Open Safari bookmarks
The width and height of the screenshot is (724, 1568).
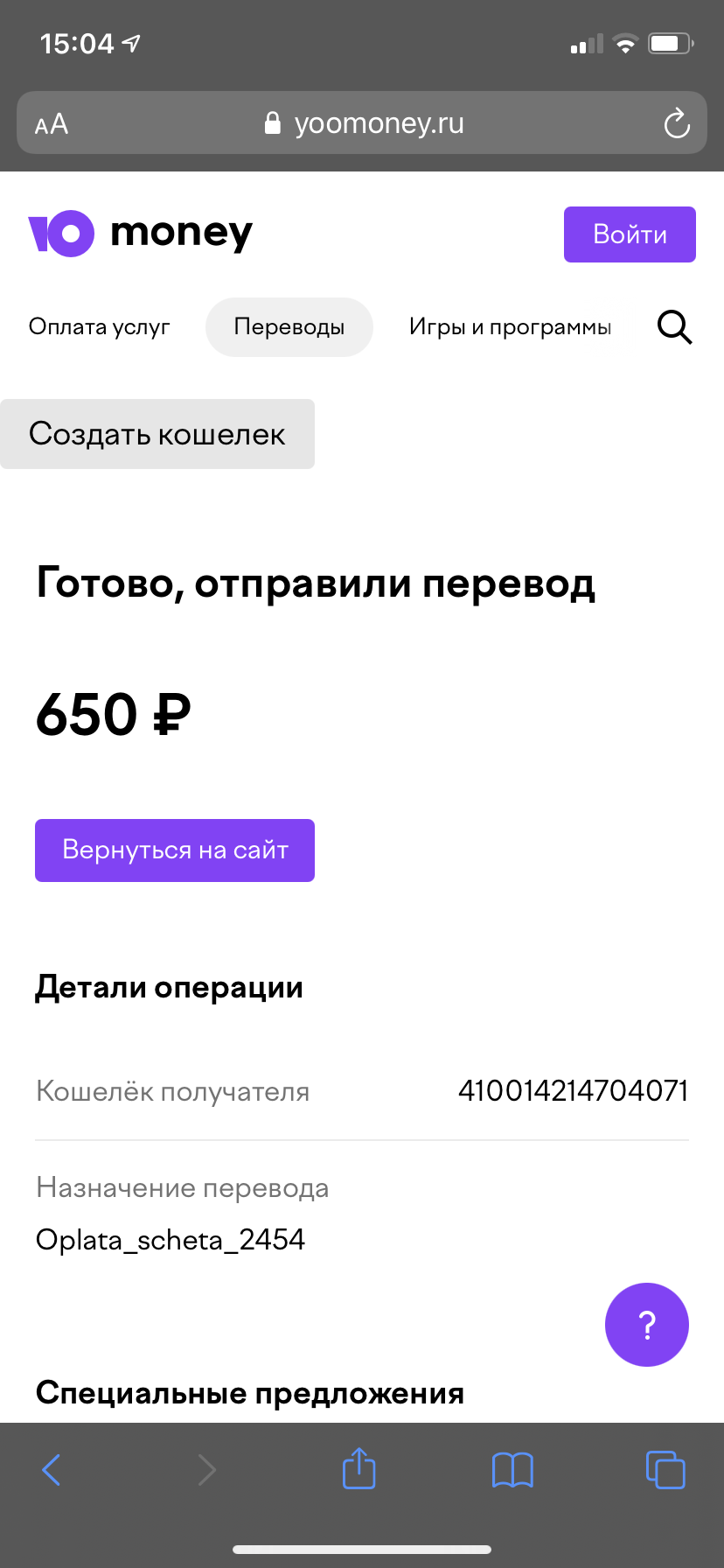pyautogui.click(x=512, y=1470)
